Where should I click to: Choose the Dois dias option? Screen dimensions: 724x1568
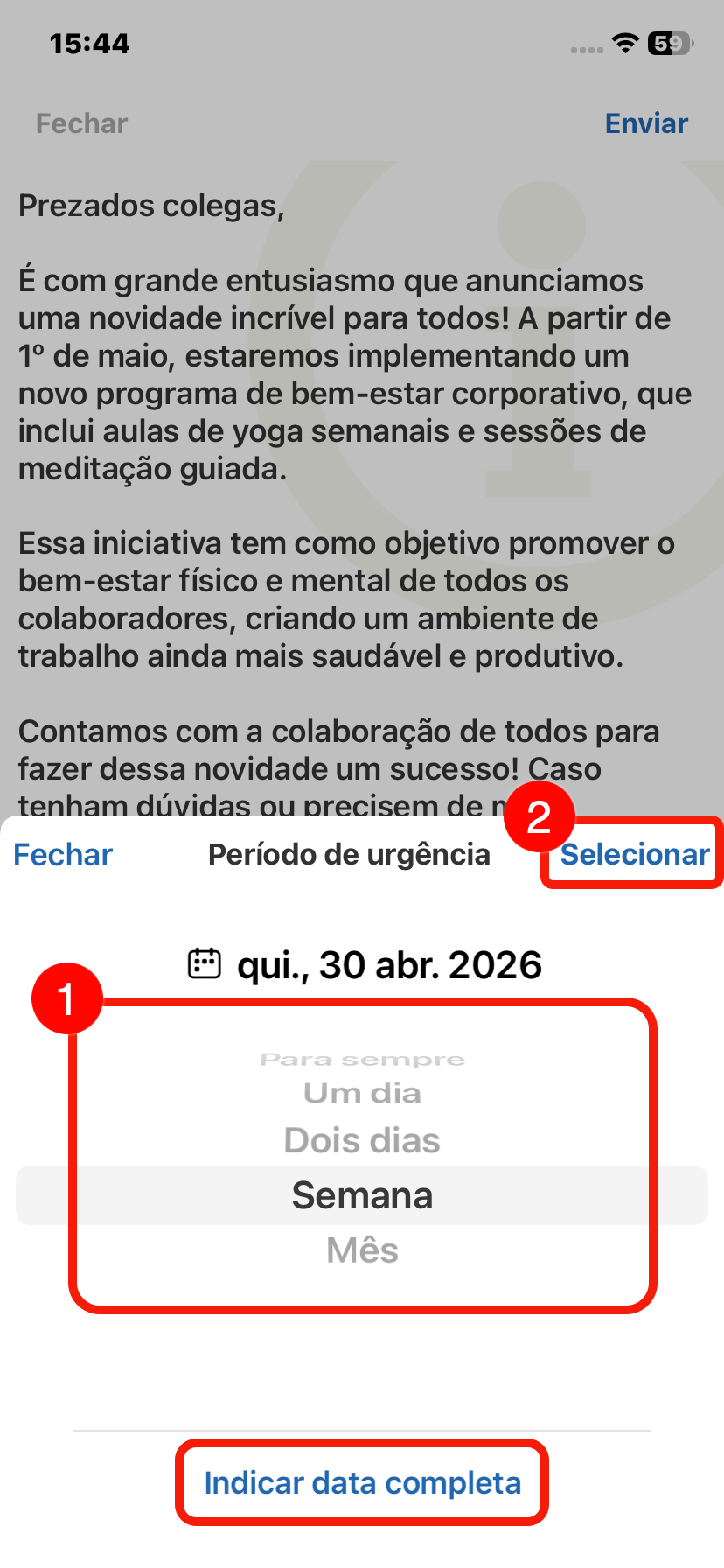point(362,1140)
